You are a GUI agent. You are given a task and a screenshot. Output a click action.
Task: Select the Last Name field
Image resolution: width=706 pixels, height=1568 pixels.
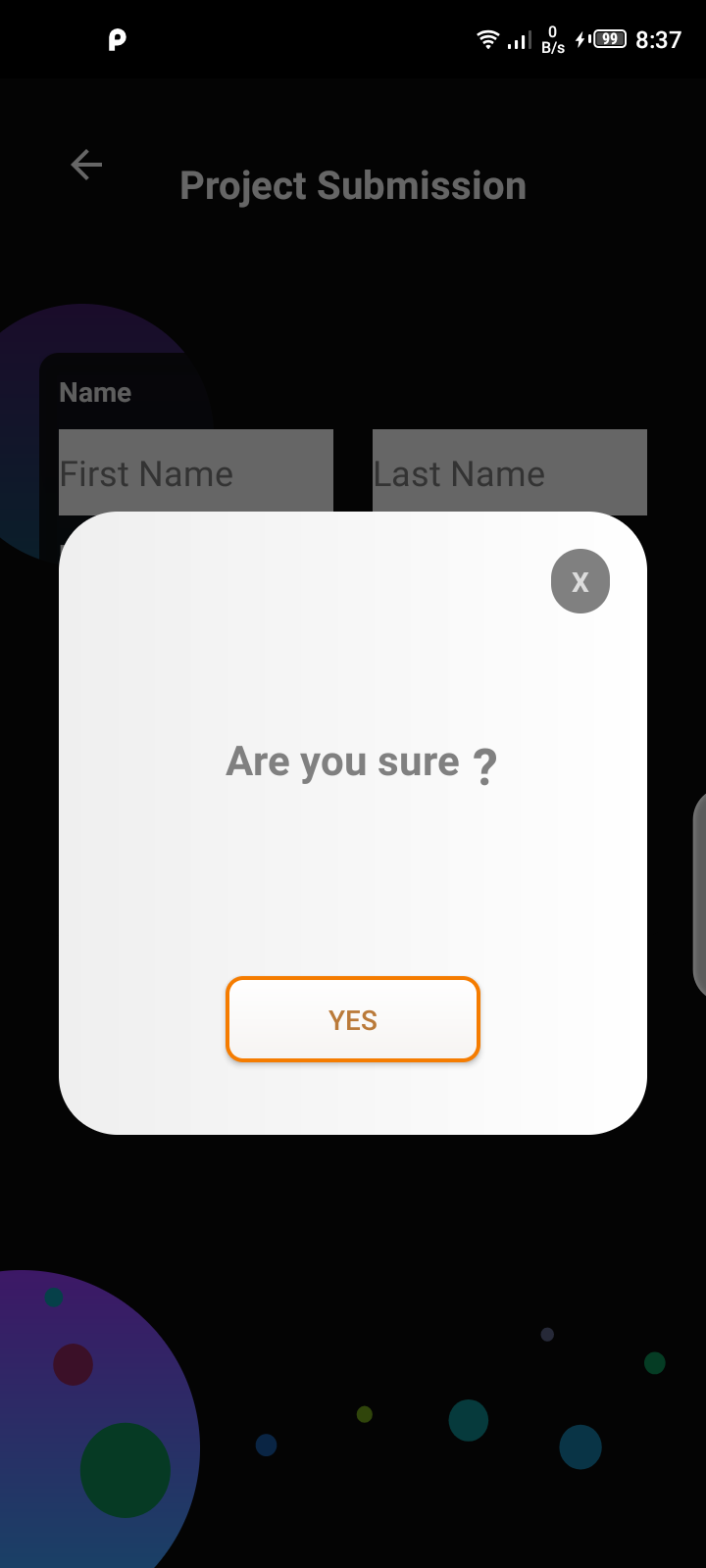(x=510, y=472)
